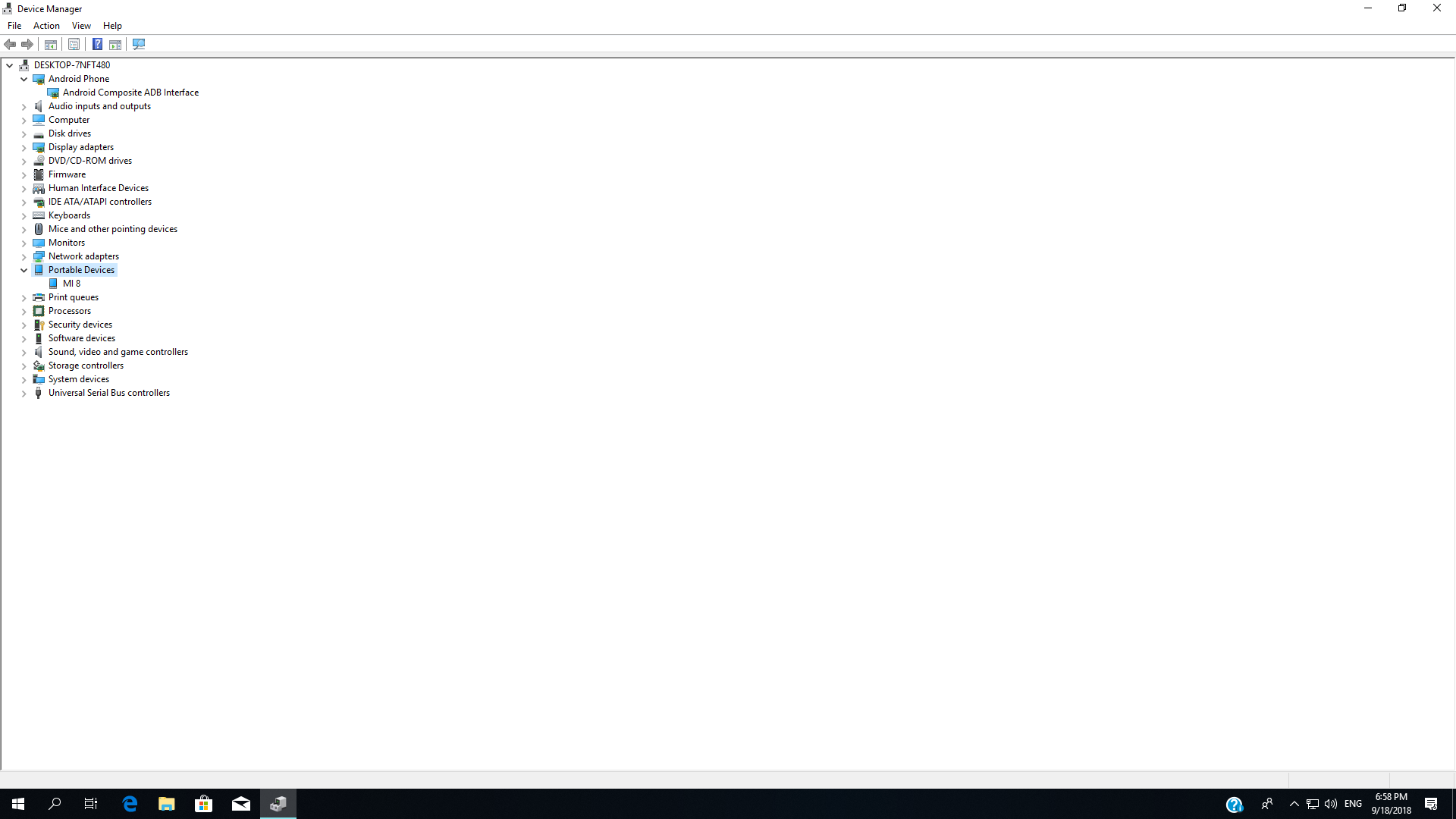Expand Display adapters
The height and width of the screenshot is (819, 1456).
tap(24, 148)
